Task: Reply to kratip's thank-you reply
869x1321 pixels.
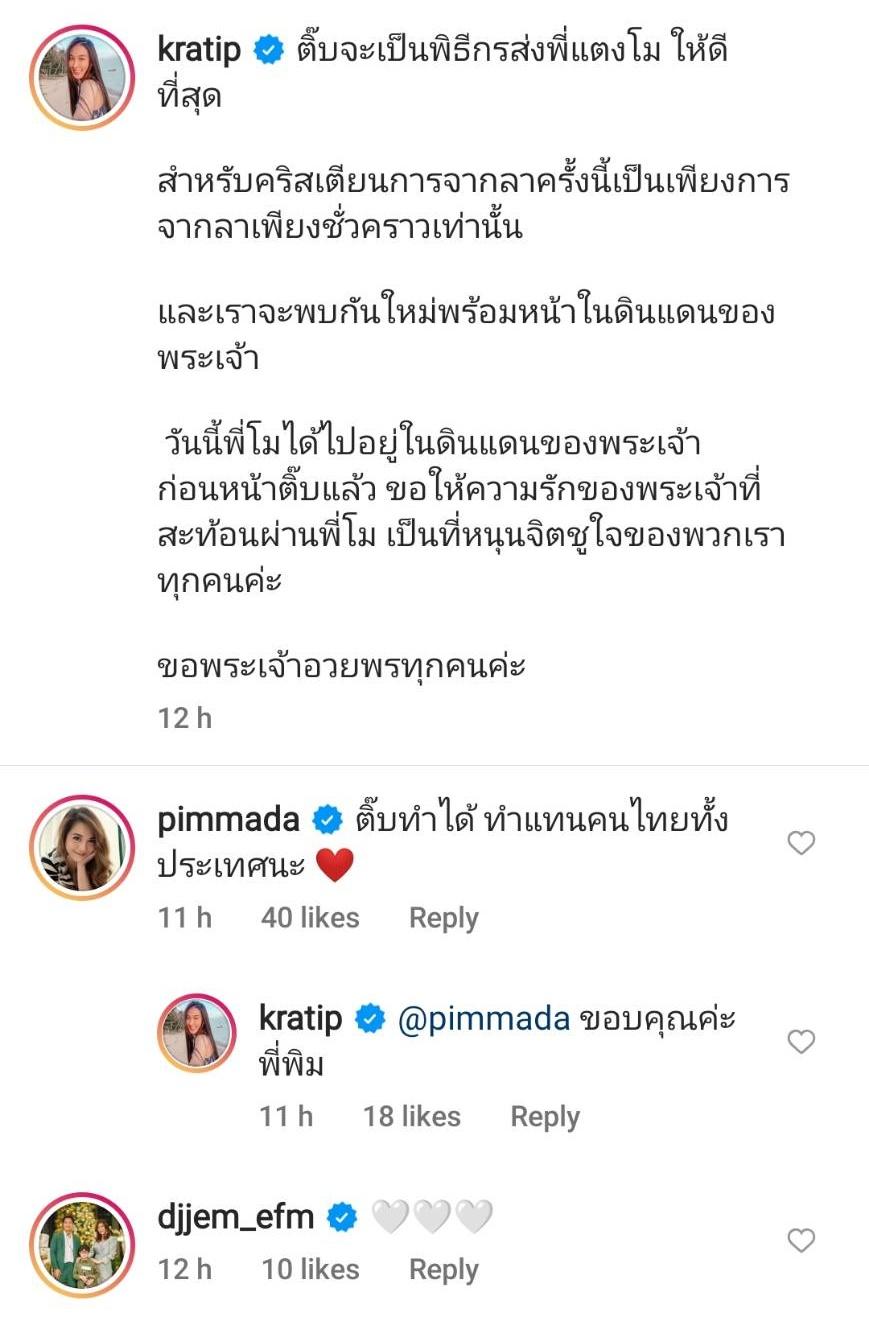Action: click(545, 1116)
